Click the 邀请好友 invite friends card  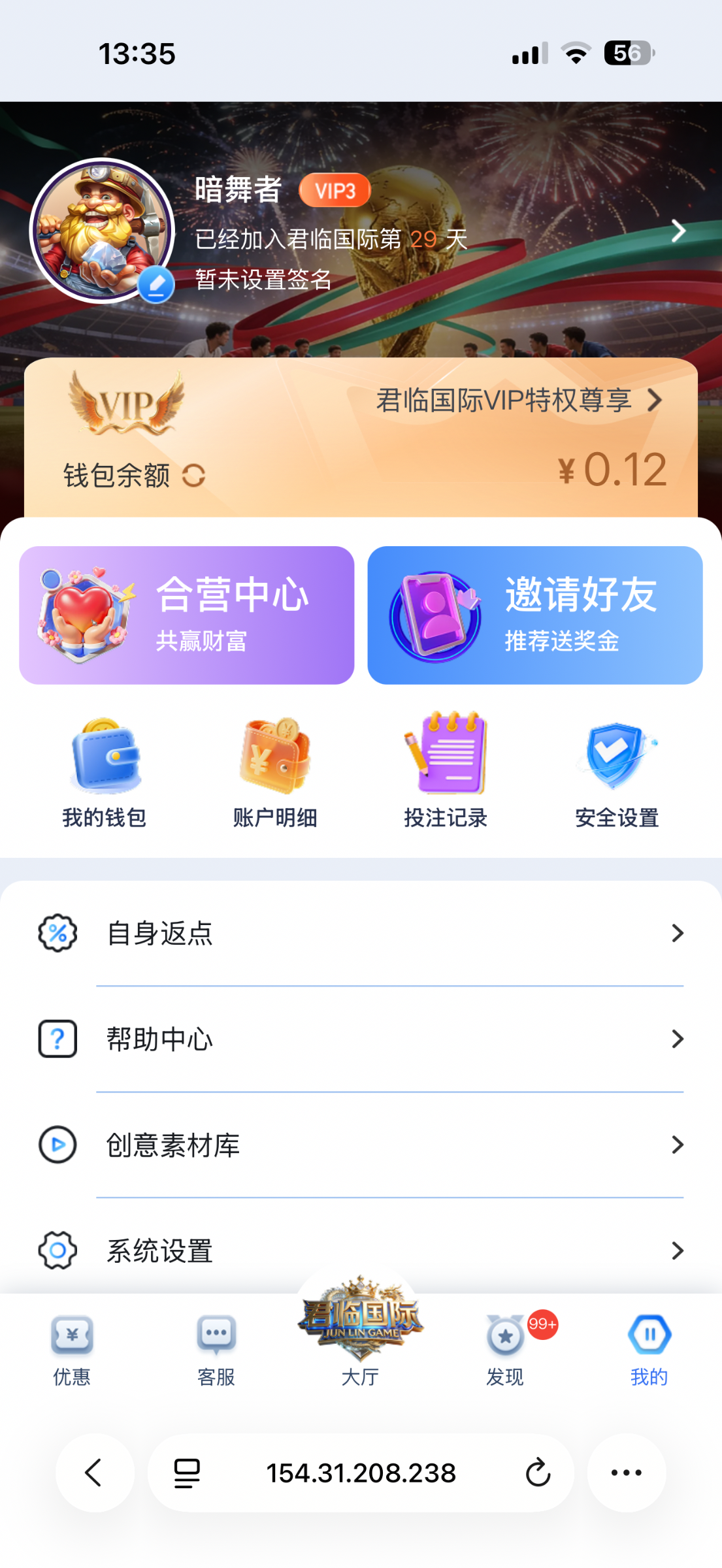[x=534, y=613]
